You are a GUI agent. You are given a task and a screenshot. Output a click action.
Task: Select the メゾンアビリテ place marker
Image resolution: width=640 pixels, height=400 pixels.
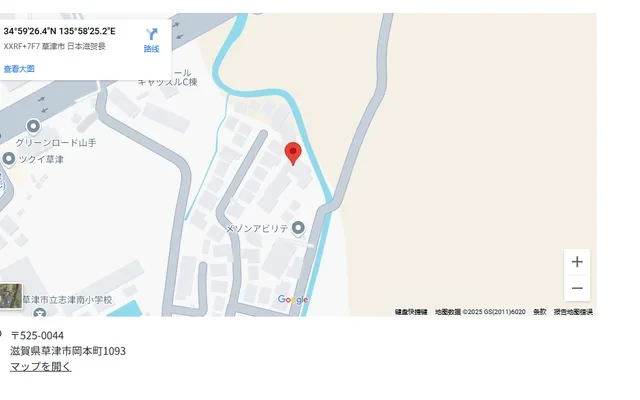coord(298,228)
